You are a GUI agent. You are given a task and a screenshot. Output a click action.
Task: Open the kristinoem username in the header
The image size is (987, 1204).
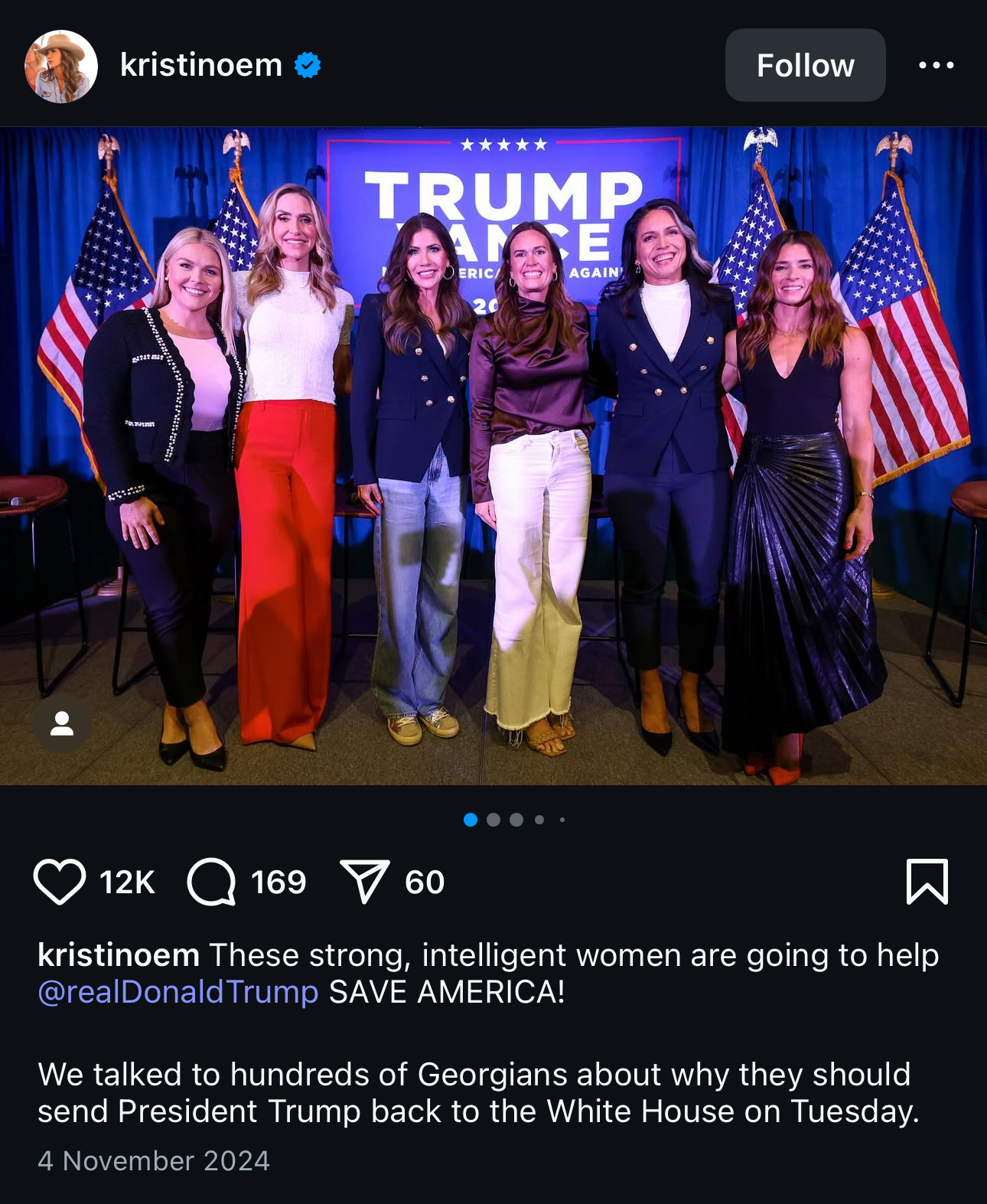[201, 65]
